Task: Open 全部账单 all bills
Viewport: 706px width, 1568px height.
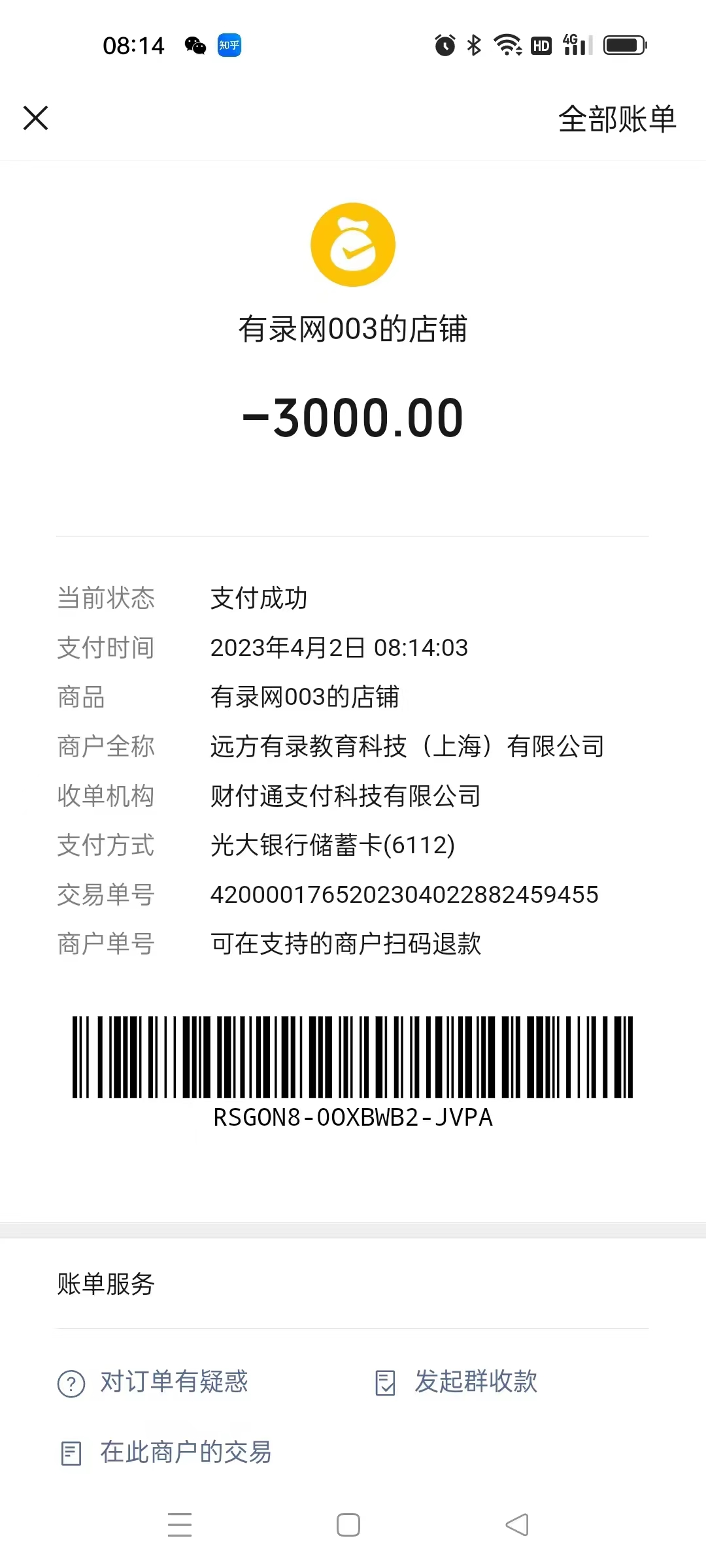Action: coord(616,120)
